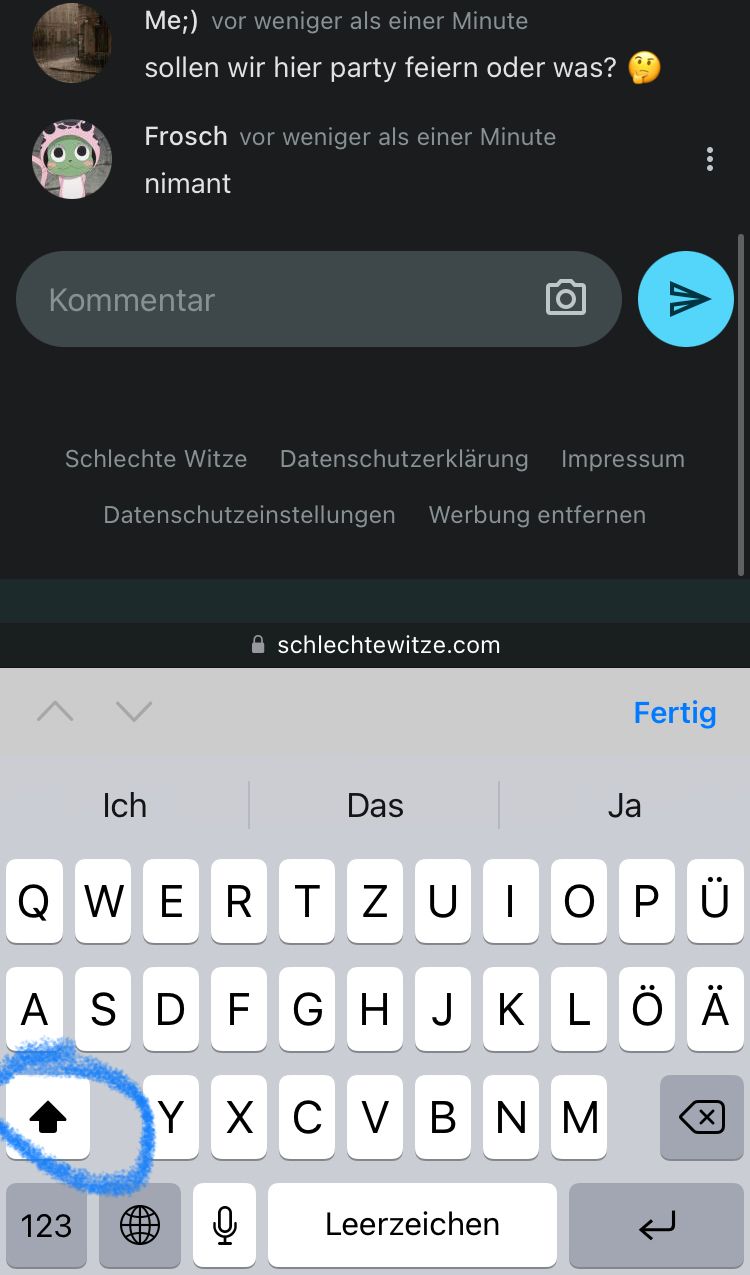Hit the backspace key
The image size is (750, 1275).
pyautogui.click(x=702, y=1117)
